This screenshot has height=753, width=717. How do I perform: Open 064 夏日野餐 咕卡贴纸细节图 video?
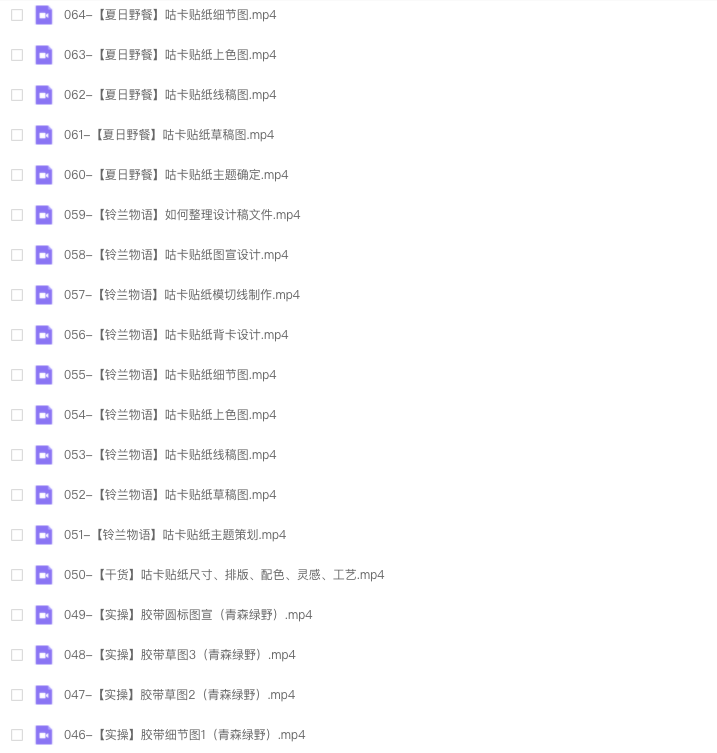click(170, 15)
